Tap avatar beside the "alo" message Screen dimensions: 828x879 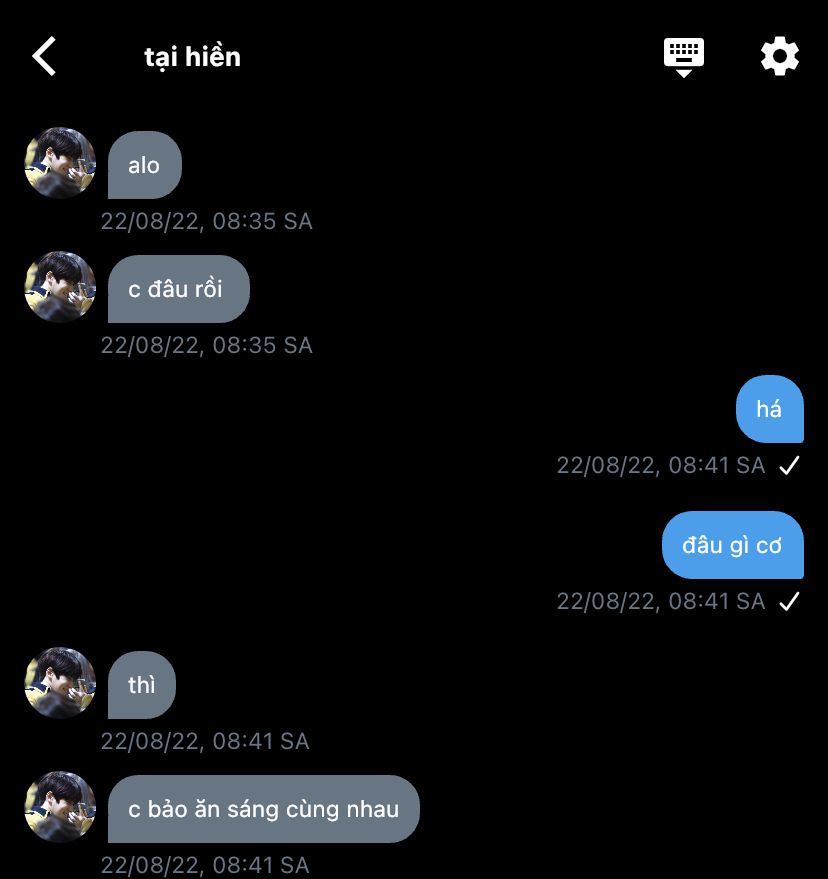pyautogui.click(x=60, y=163)
